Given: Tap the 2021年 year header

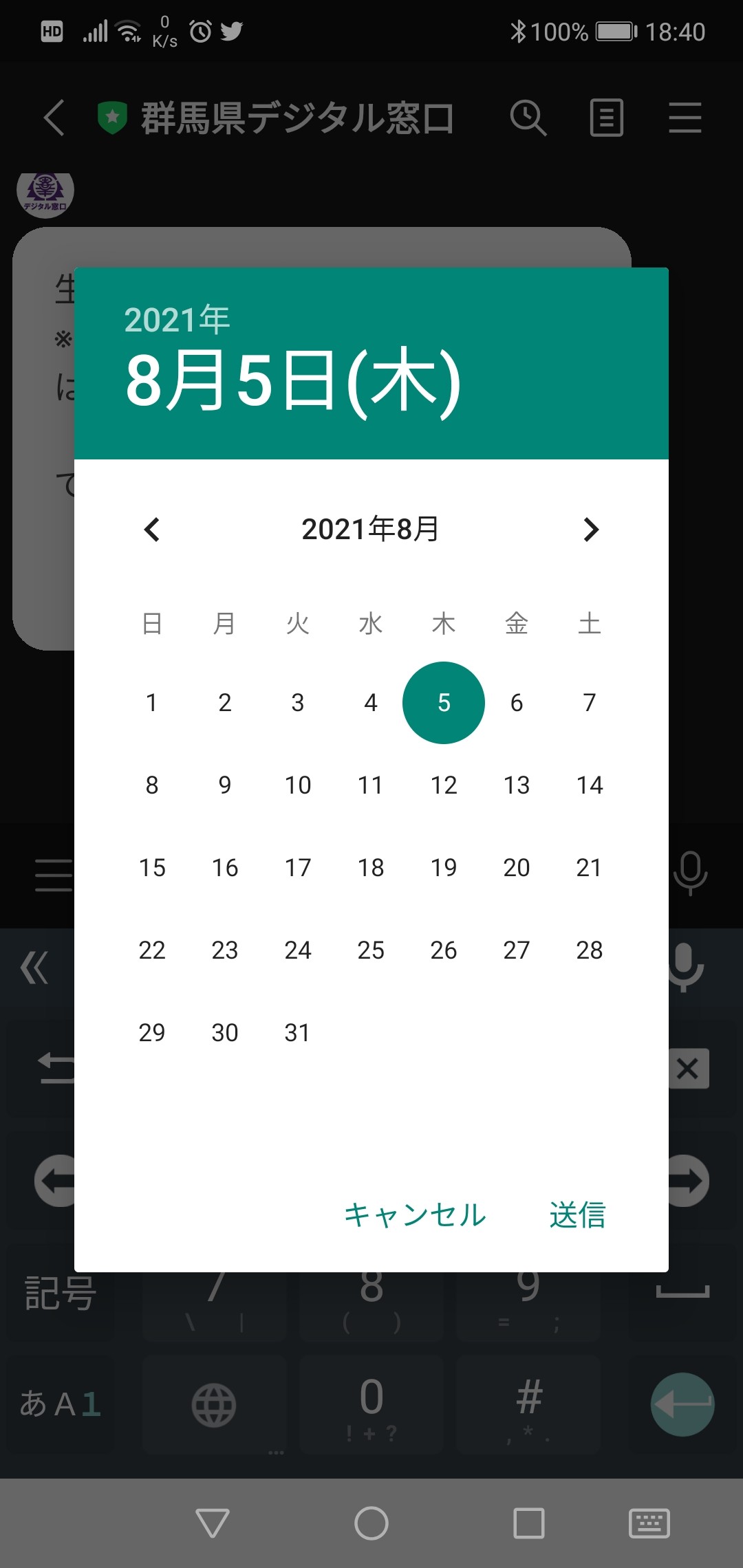Looking at the screenshot, I should point(177,320).
